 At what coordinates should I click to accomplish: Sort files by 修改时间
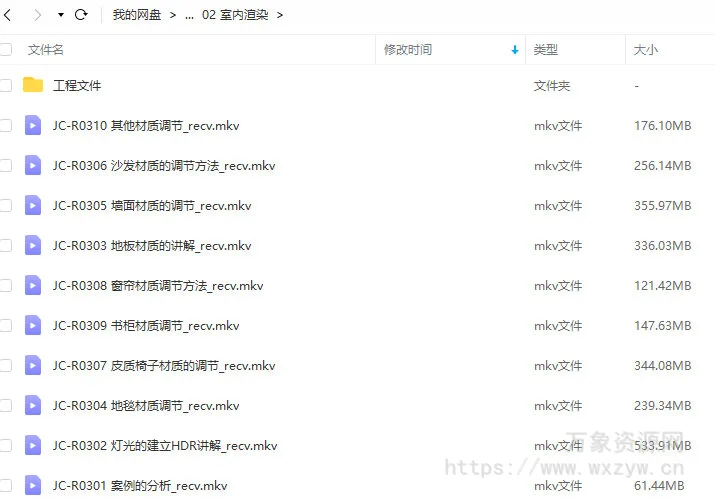pyautogui.click(x=408, y=49)
